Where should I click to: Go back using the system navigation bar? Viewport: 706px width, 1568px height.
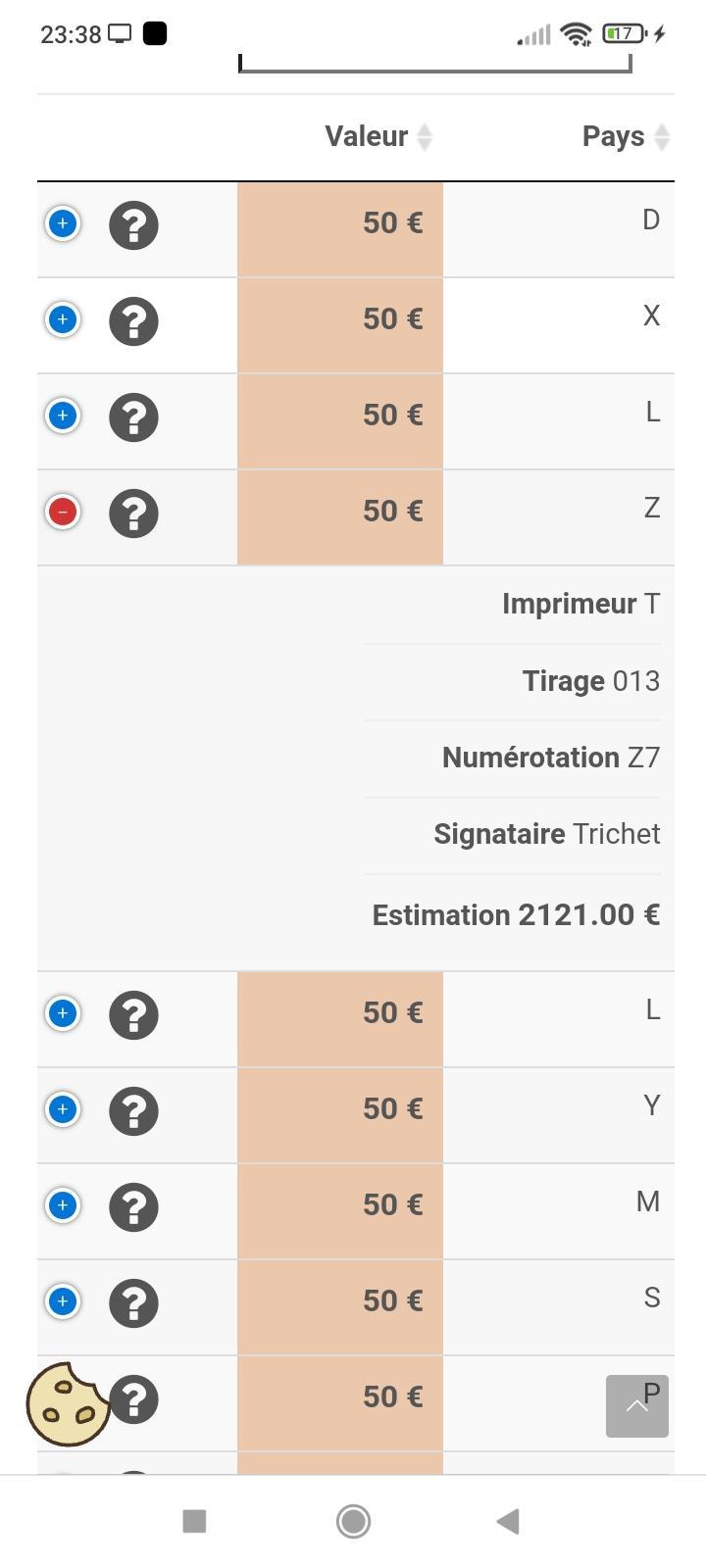(x=508, y=1521)
